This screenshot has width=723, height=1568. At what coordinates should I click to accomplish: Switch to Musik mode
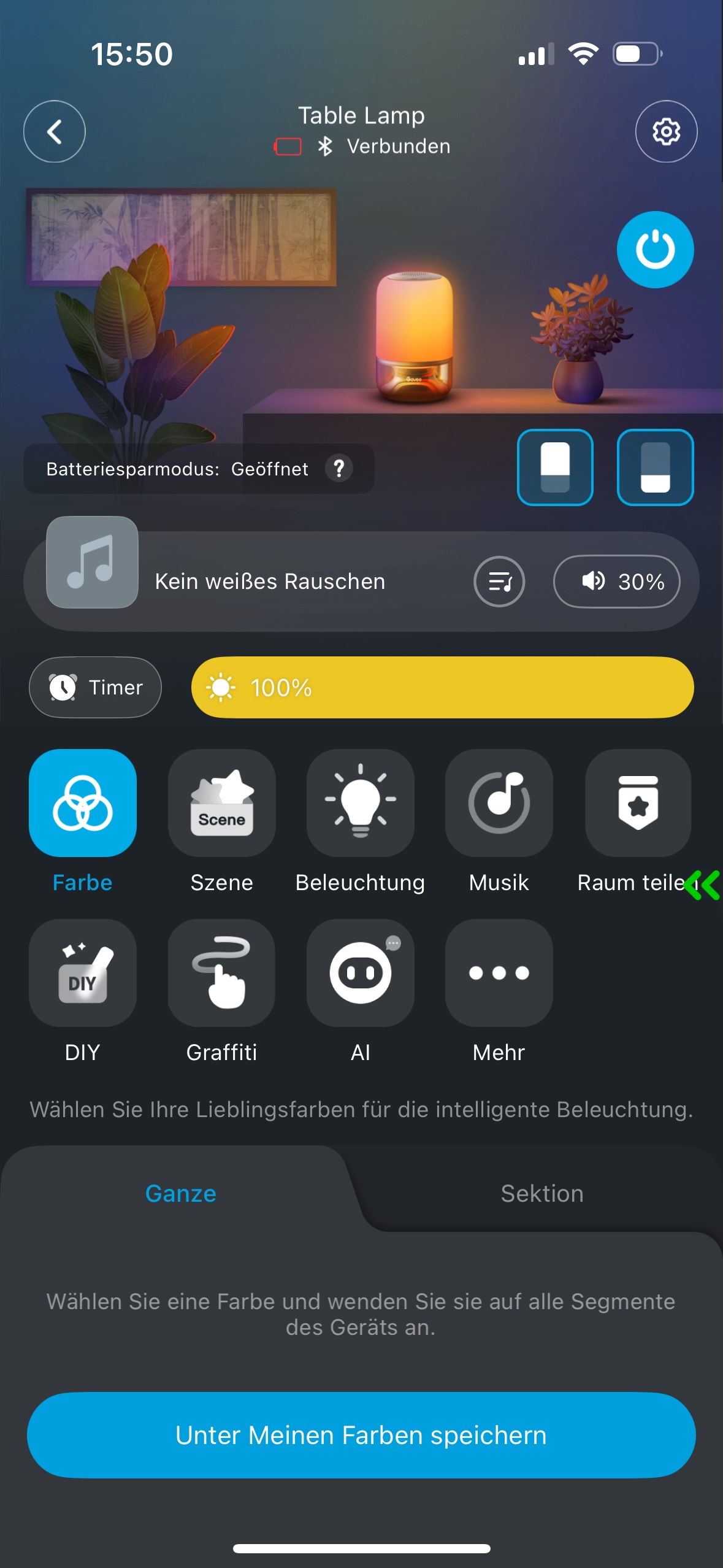click(x=499, y=804)
